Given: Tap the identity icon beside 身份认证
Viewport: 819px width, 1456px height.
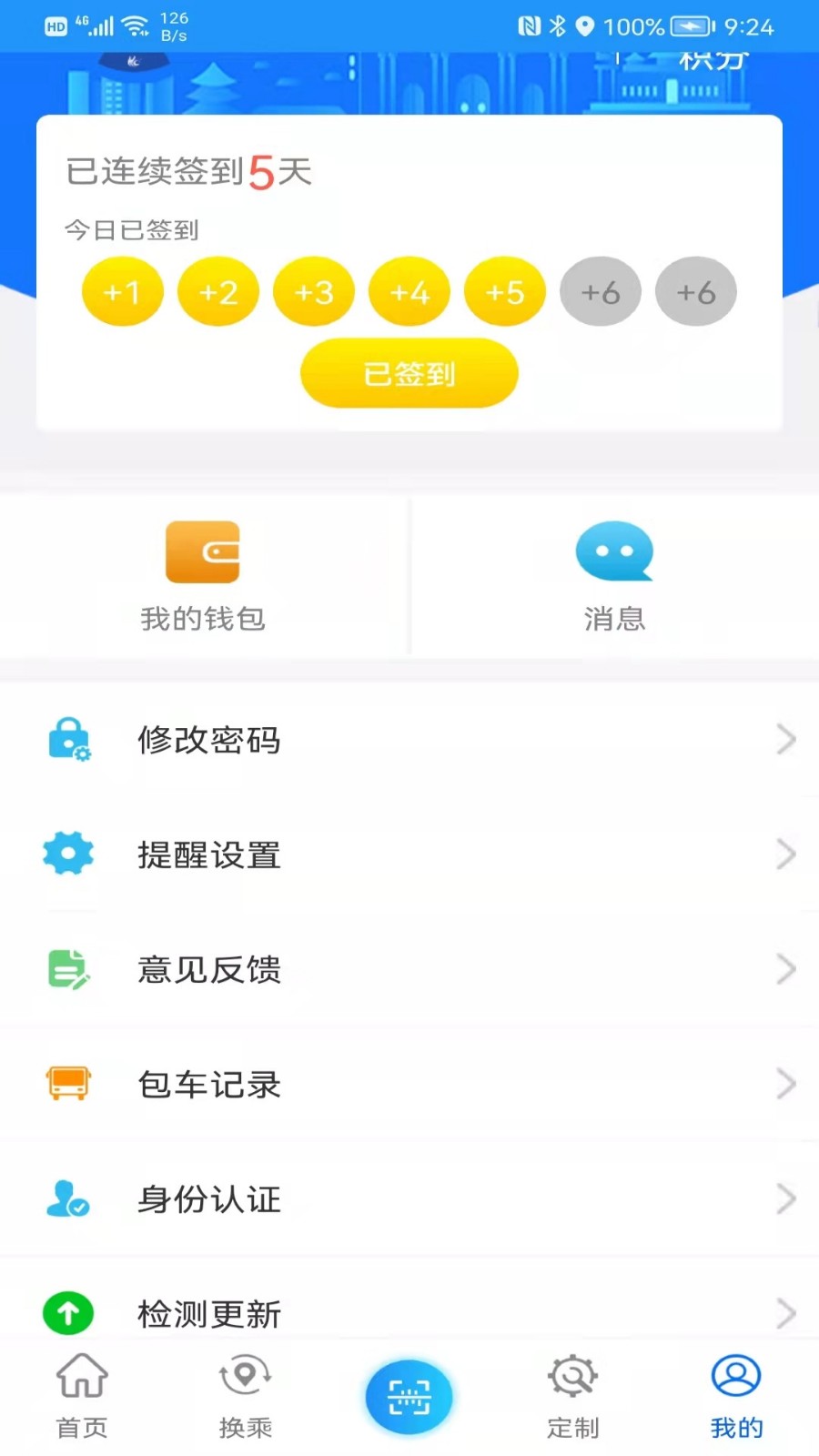Looking at the screenshot, I should (x=68, y=1198).
